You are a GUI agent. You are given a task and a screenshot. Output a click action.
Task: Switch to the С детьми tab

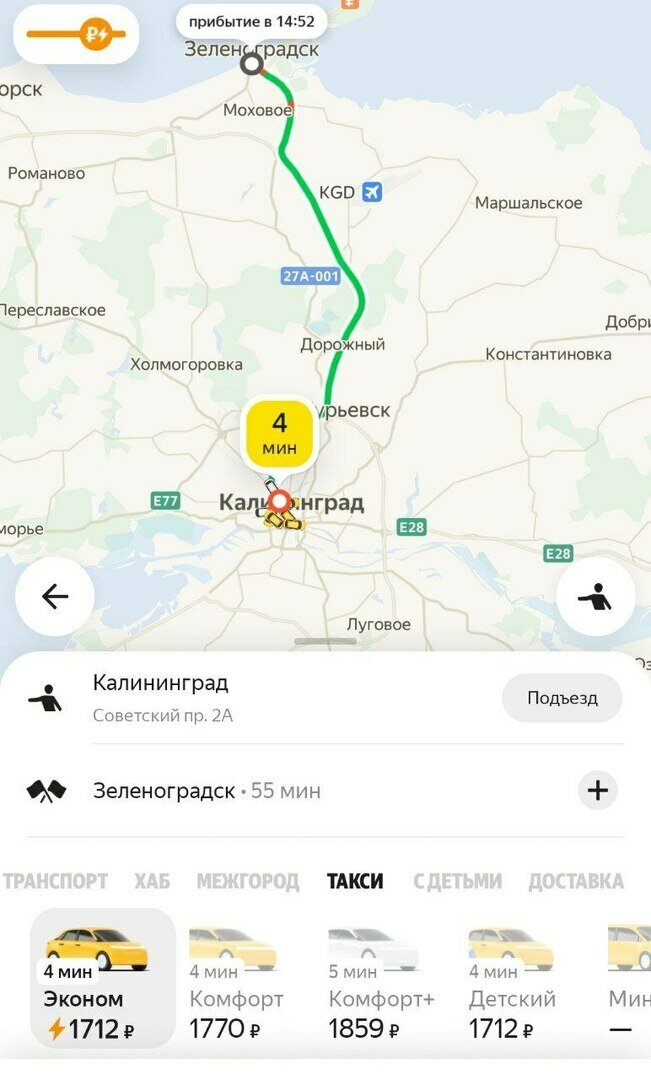(x=457, y=881)
